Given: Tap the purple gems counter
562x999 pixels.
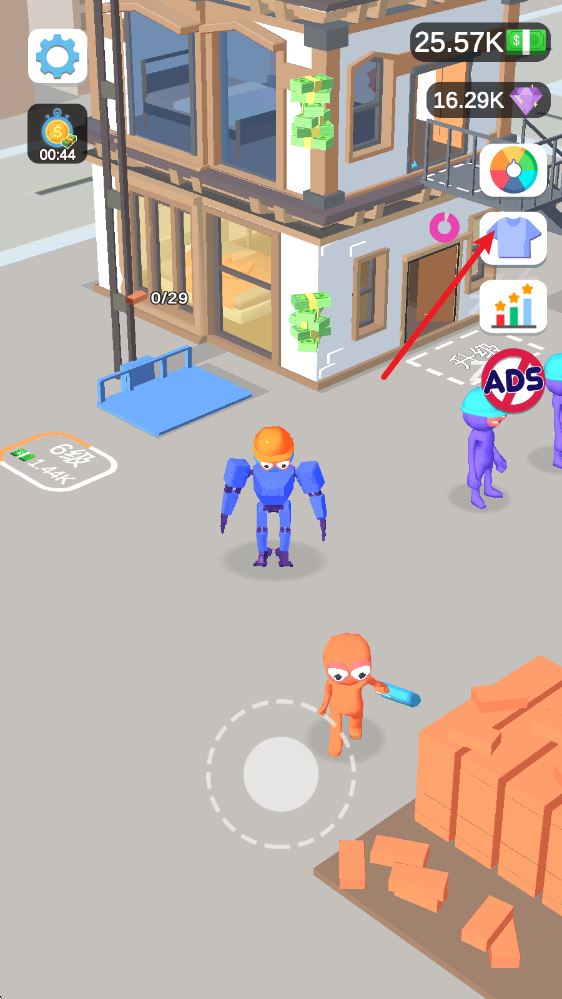Looking at the screenshot, I should click(x=488, y=100).
